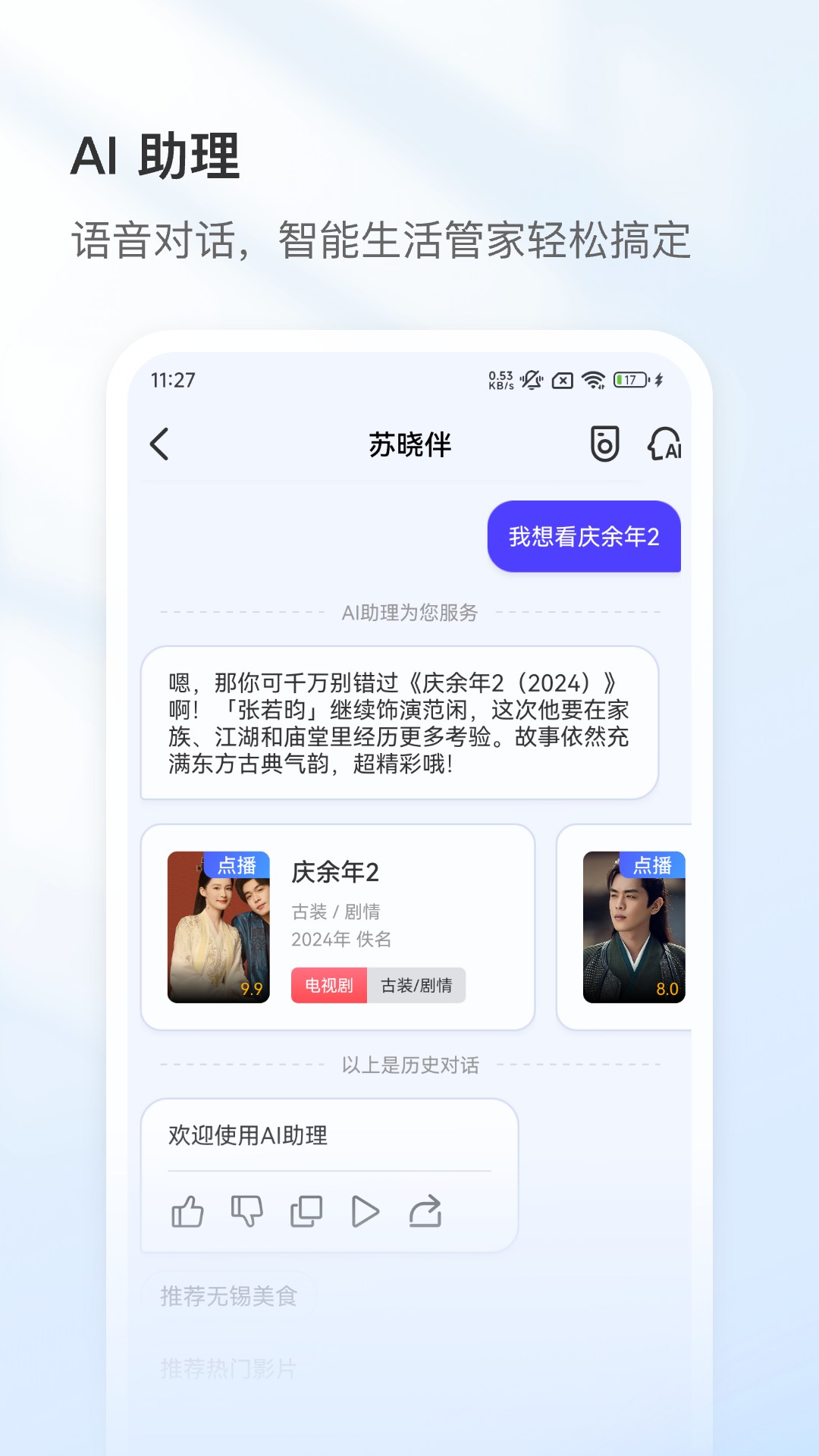Image resolution: width=819 pixels, height=1456 pixels.
Task: Tap the Wi-Fi indicator in the status bar
Action: click(x=592, y=379)
